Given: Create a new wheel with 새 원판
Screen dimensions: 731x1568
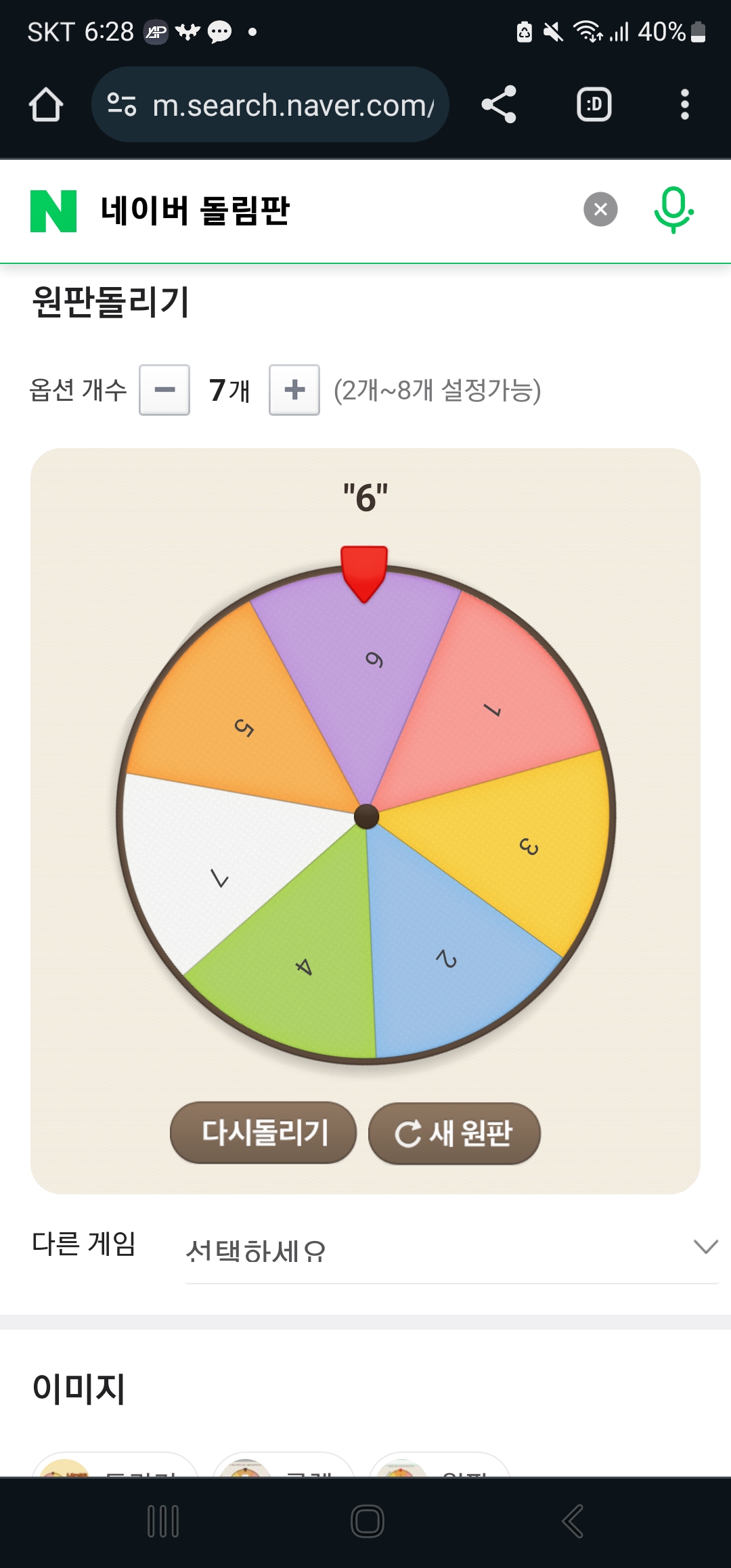Looking at the screenshot, I should coord(454,1133).
